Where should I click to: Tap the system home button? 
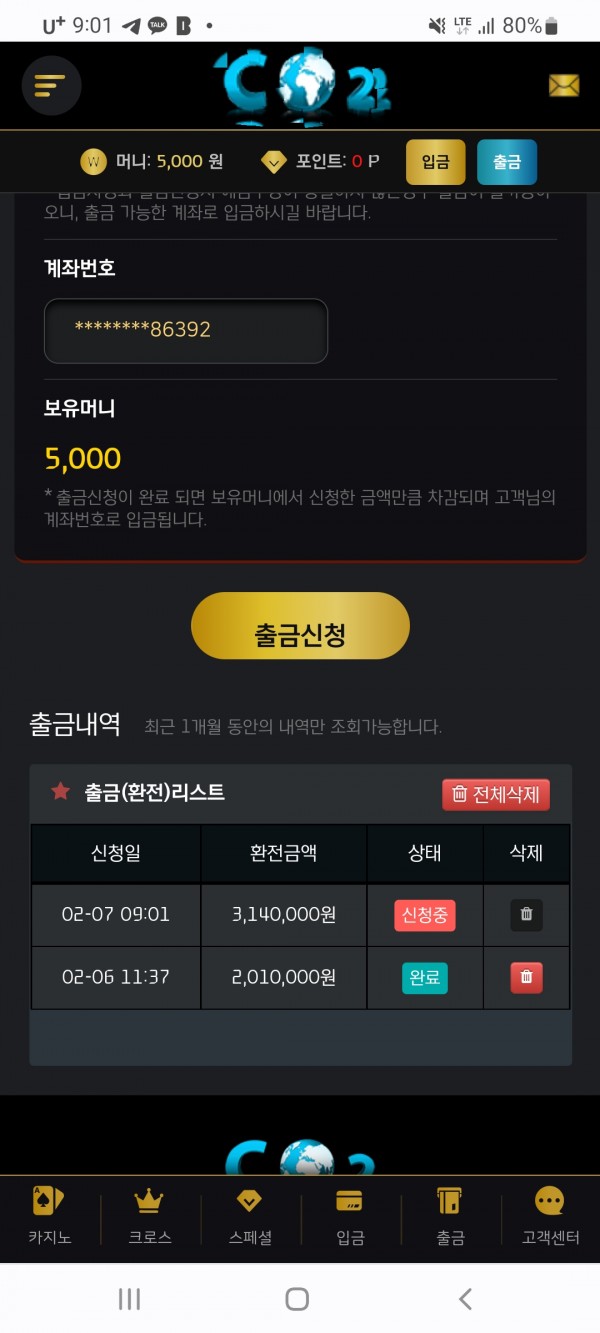[297, 1299]
